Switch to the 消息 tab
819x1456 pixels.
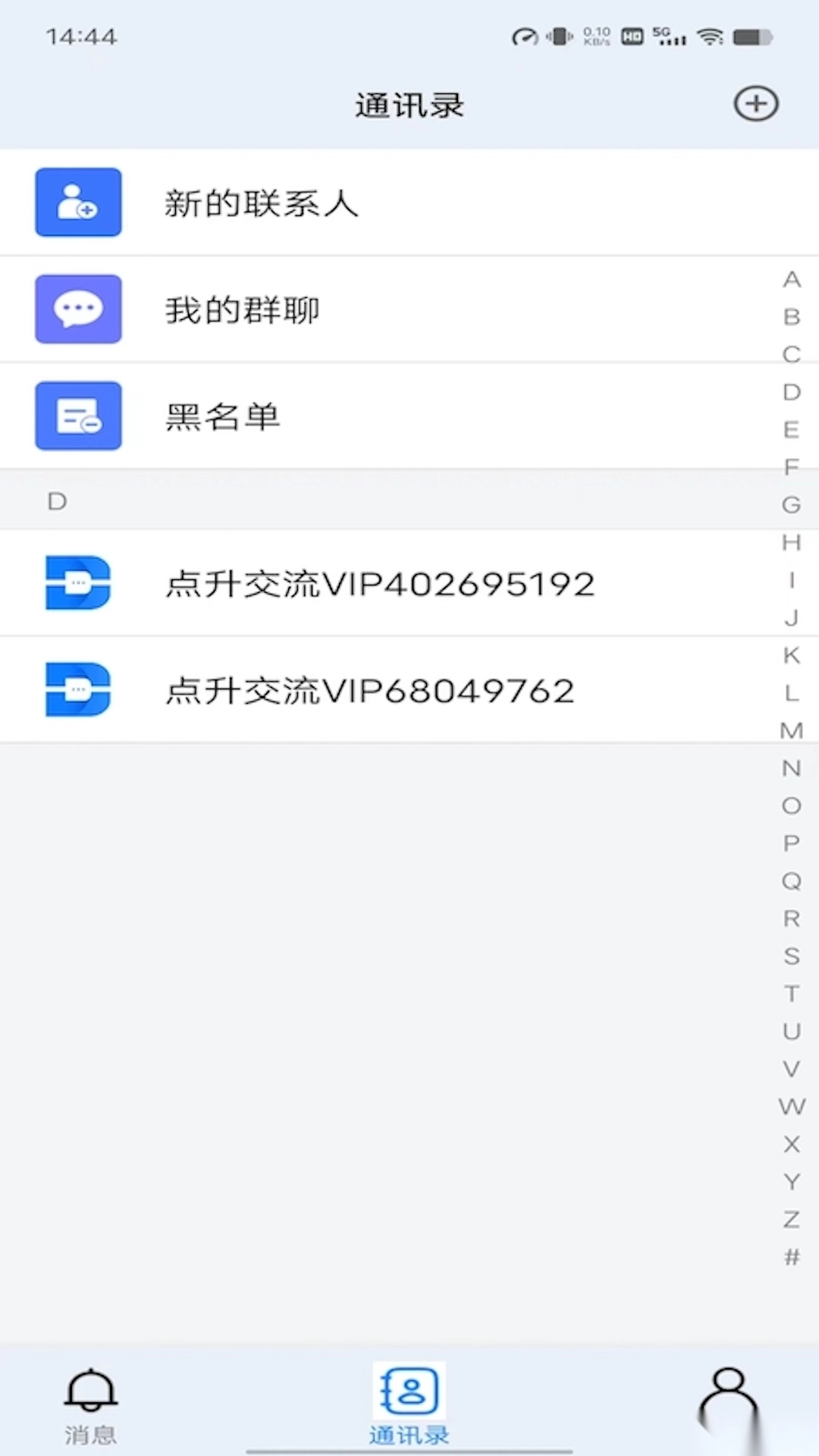click(x=89, y=1410)
